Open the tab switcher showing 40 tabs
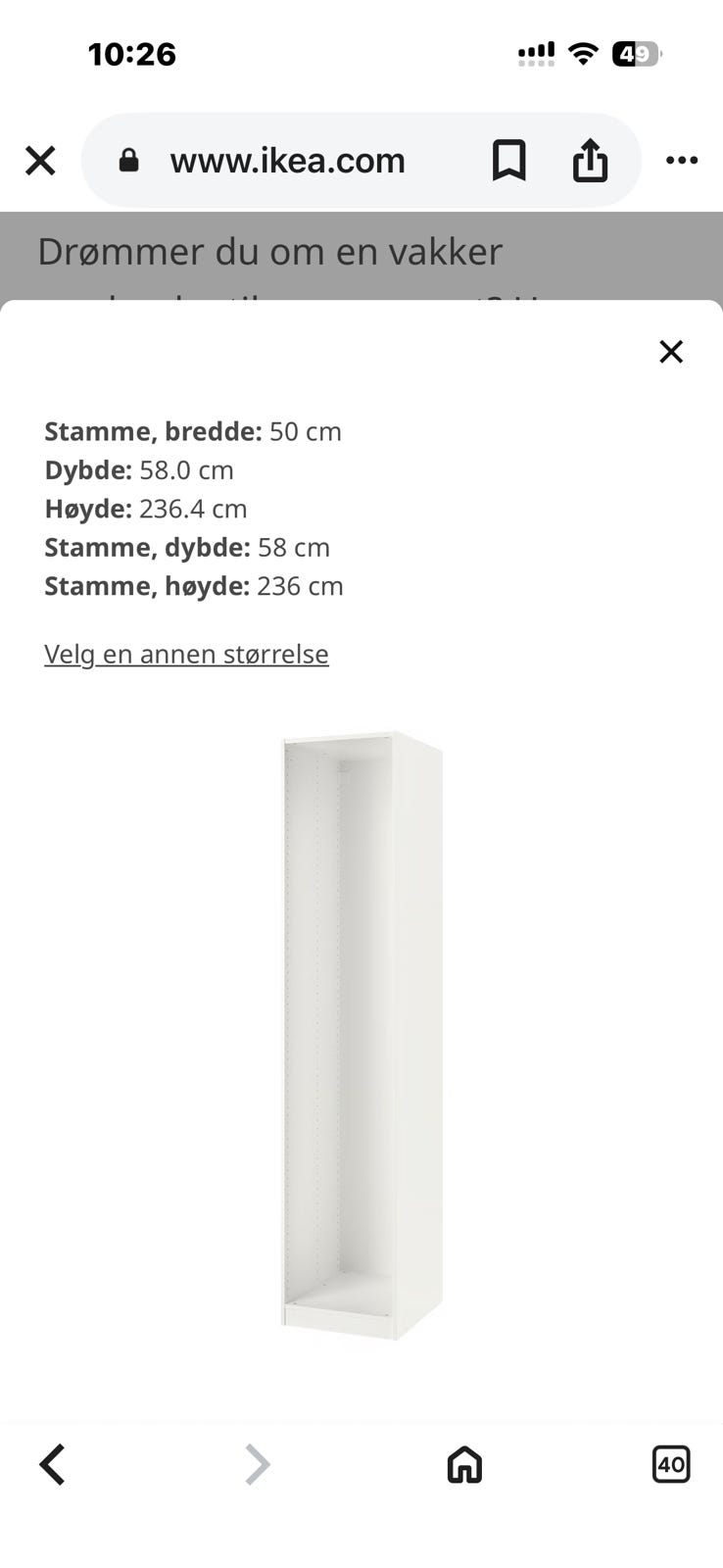Viewport: 723px width, 1568px height. (x=671, y=1465)
